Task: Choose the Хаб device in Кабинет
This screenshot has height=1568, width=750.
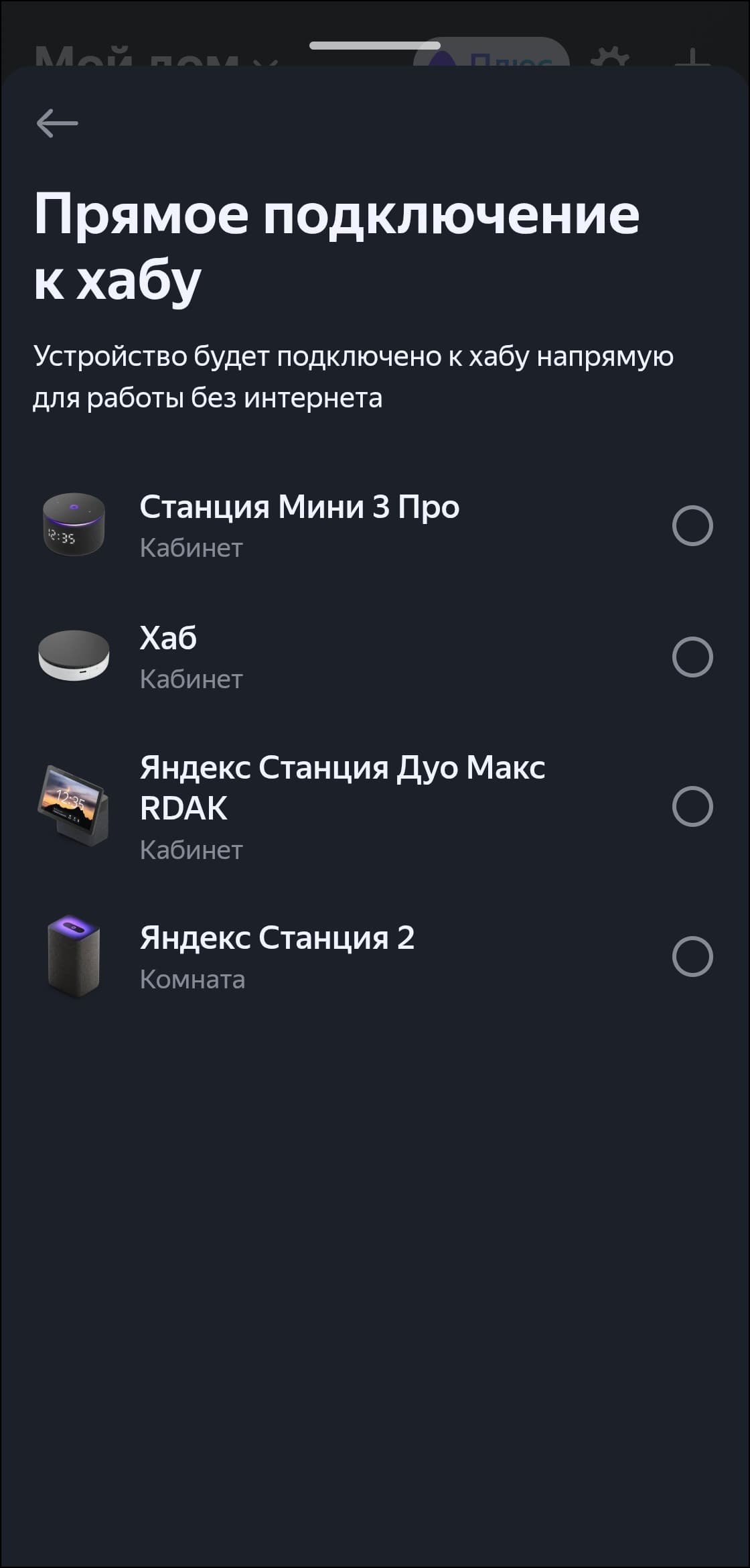Action: tap(692, 657)
